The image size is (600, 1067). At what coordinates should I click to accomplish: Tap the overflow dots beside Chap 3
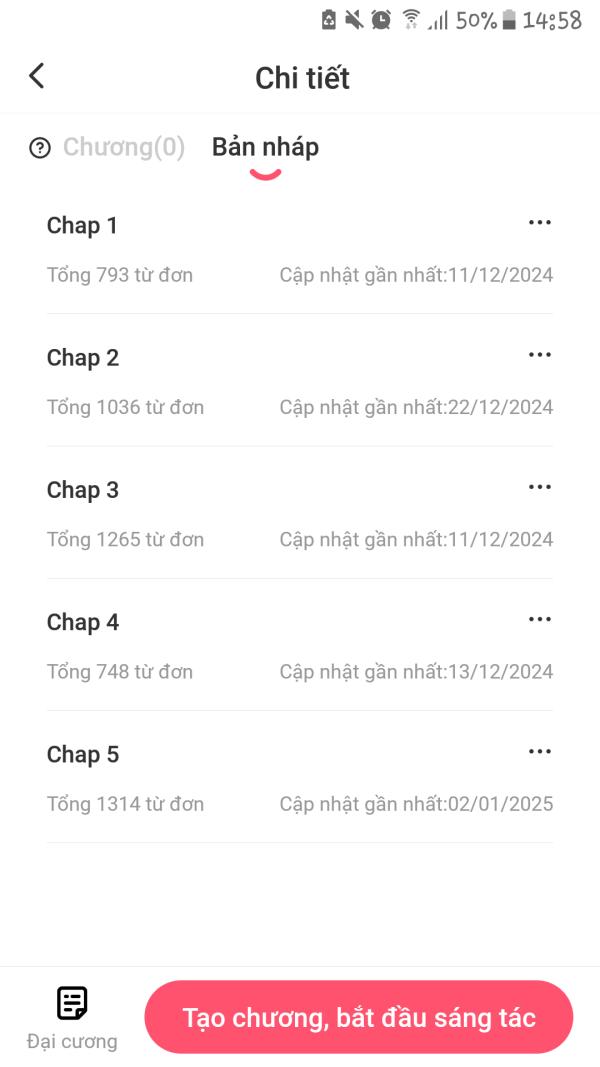(540, 487)
